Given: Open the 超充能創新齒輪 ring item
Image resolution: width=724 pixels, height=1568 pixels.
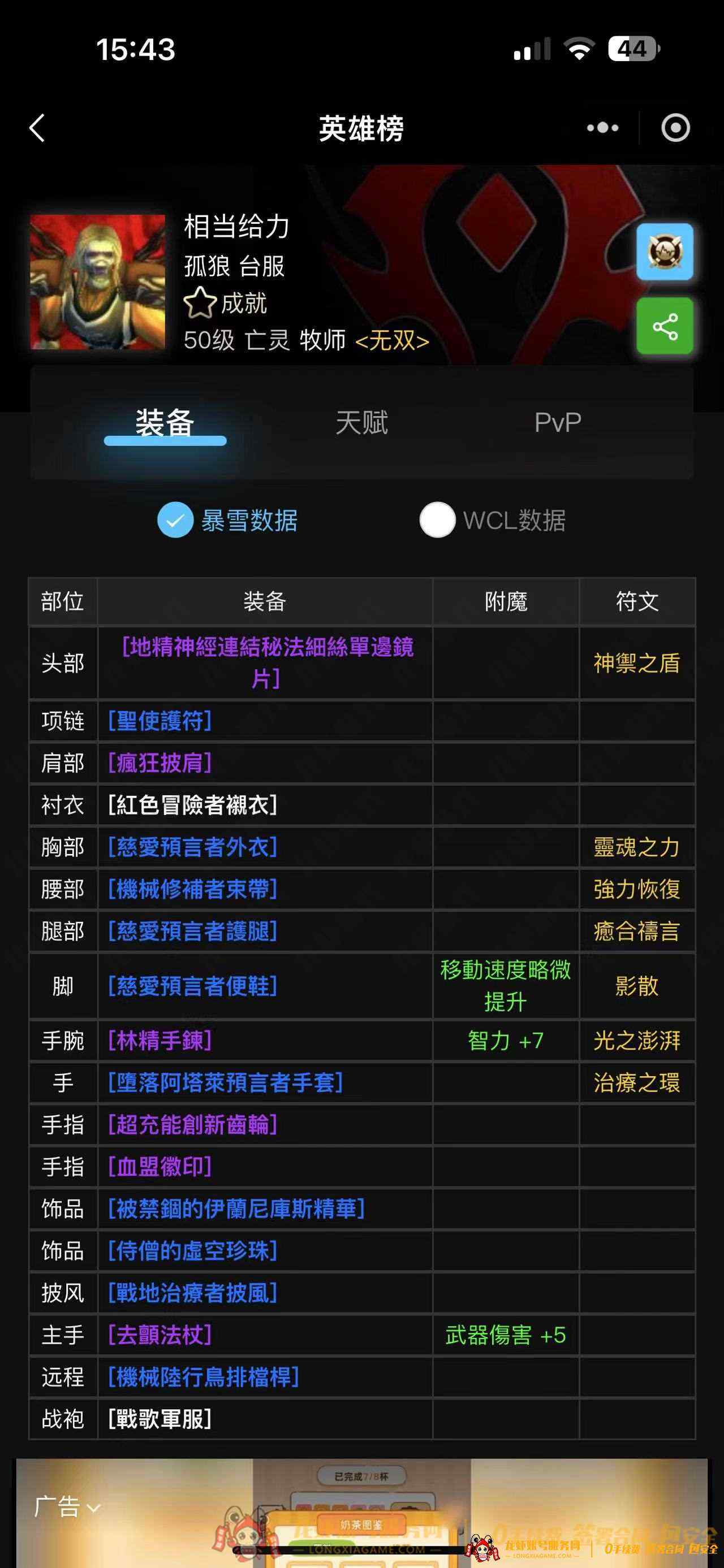Looking at the screenshot, I should [x=192, y=1125].
